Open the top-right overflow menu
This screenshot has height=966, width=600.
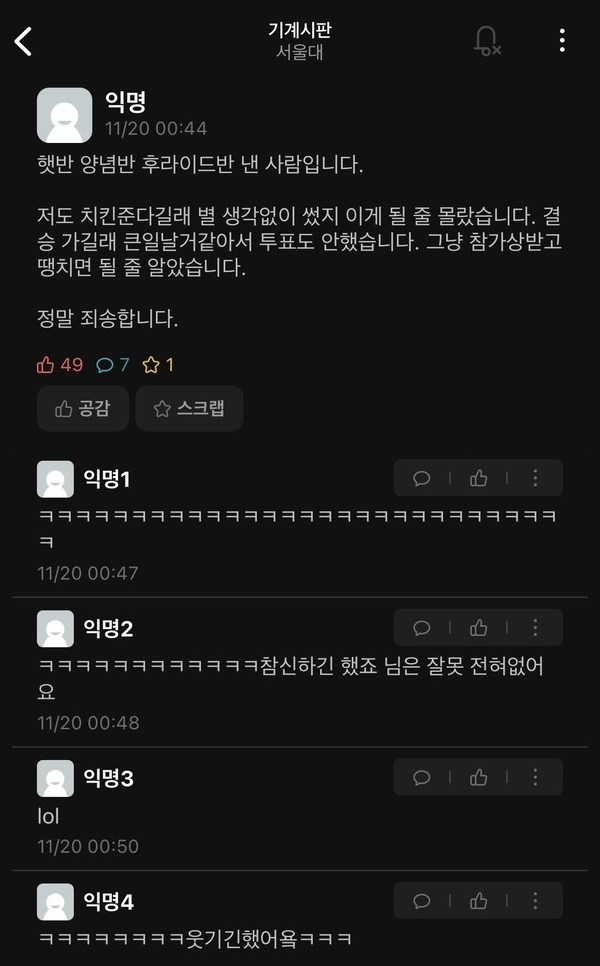562,41
